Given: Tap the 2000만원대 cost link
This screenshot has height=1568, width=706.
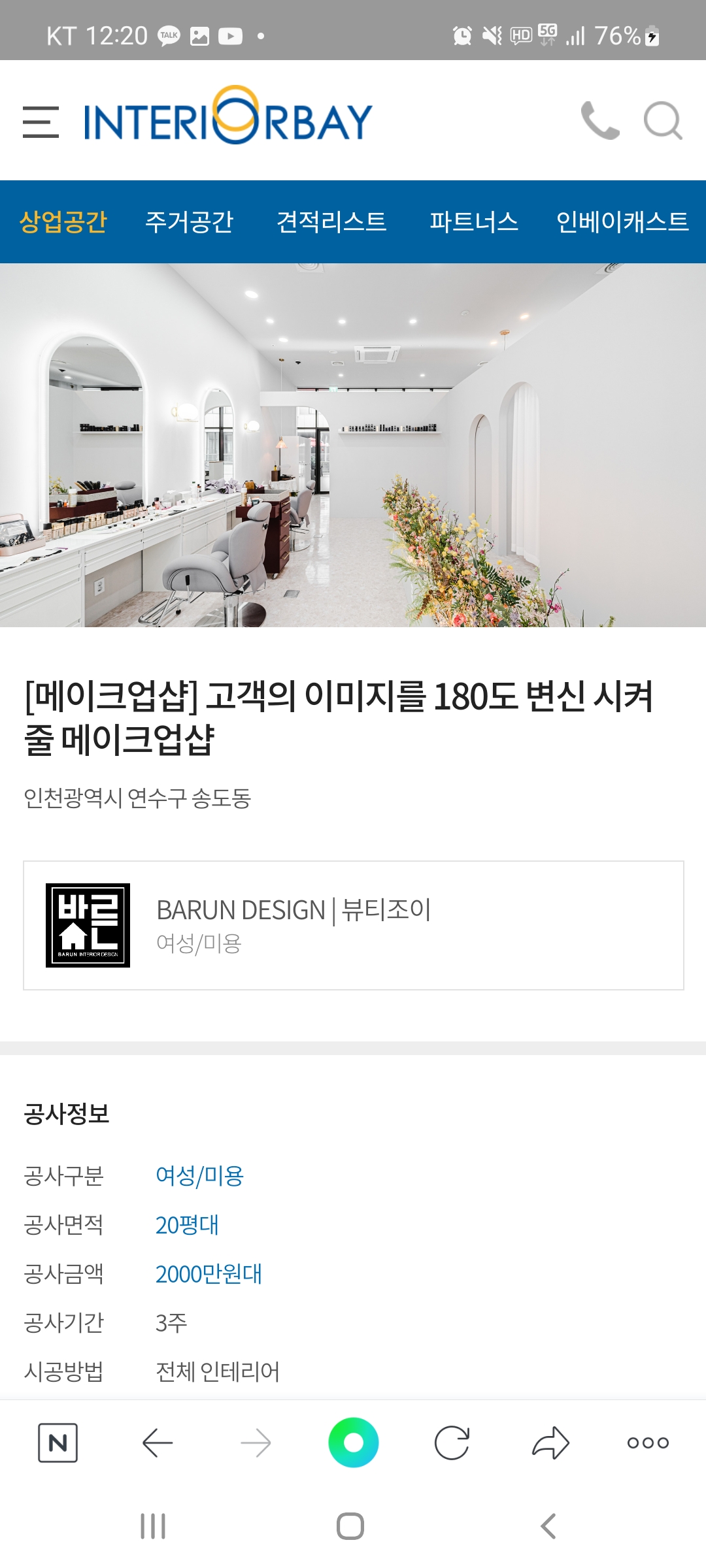Looking at the screenshot, I should 209,1273.
